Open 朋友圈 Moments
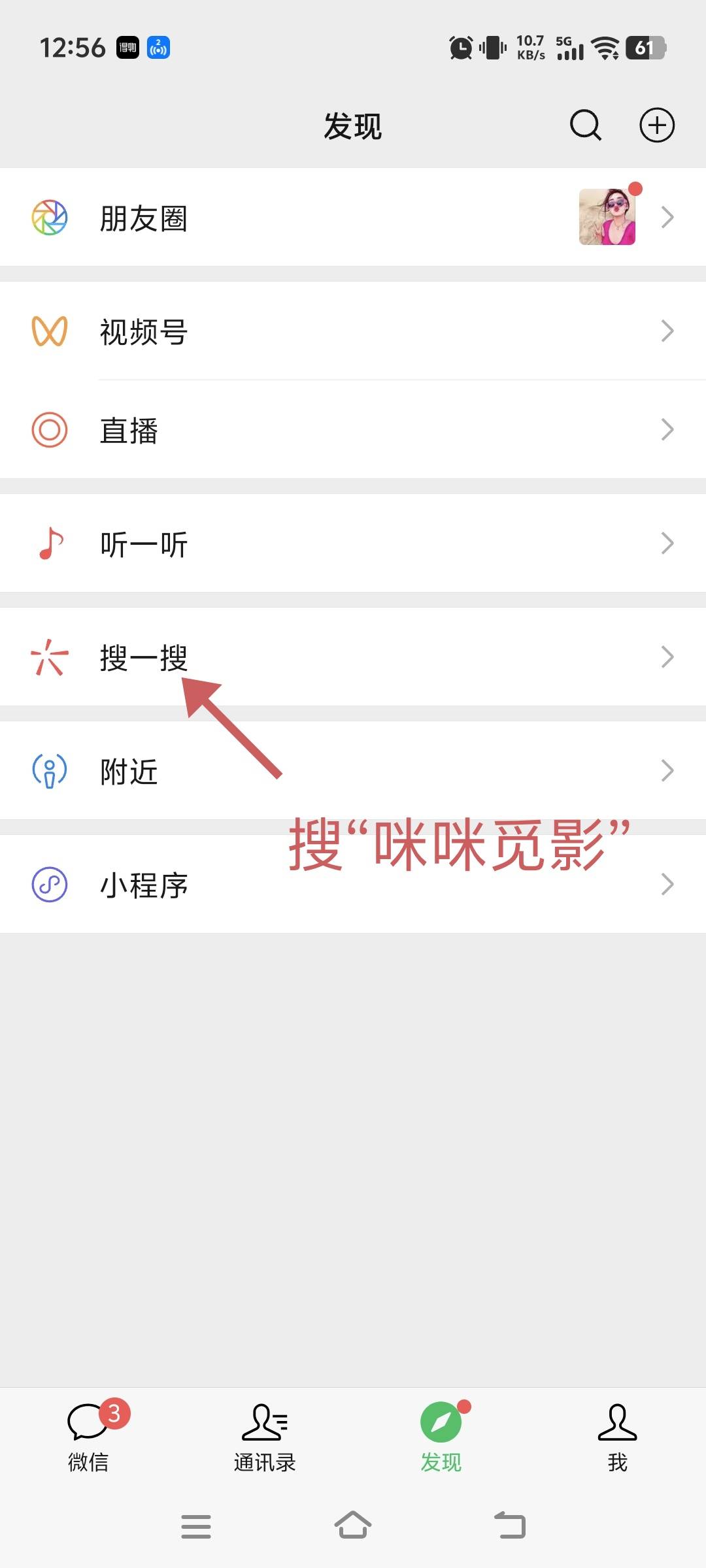The height and width of the screenshot is (1568, 706). 353,218
